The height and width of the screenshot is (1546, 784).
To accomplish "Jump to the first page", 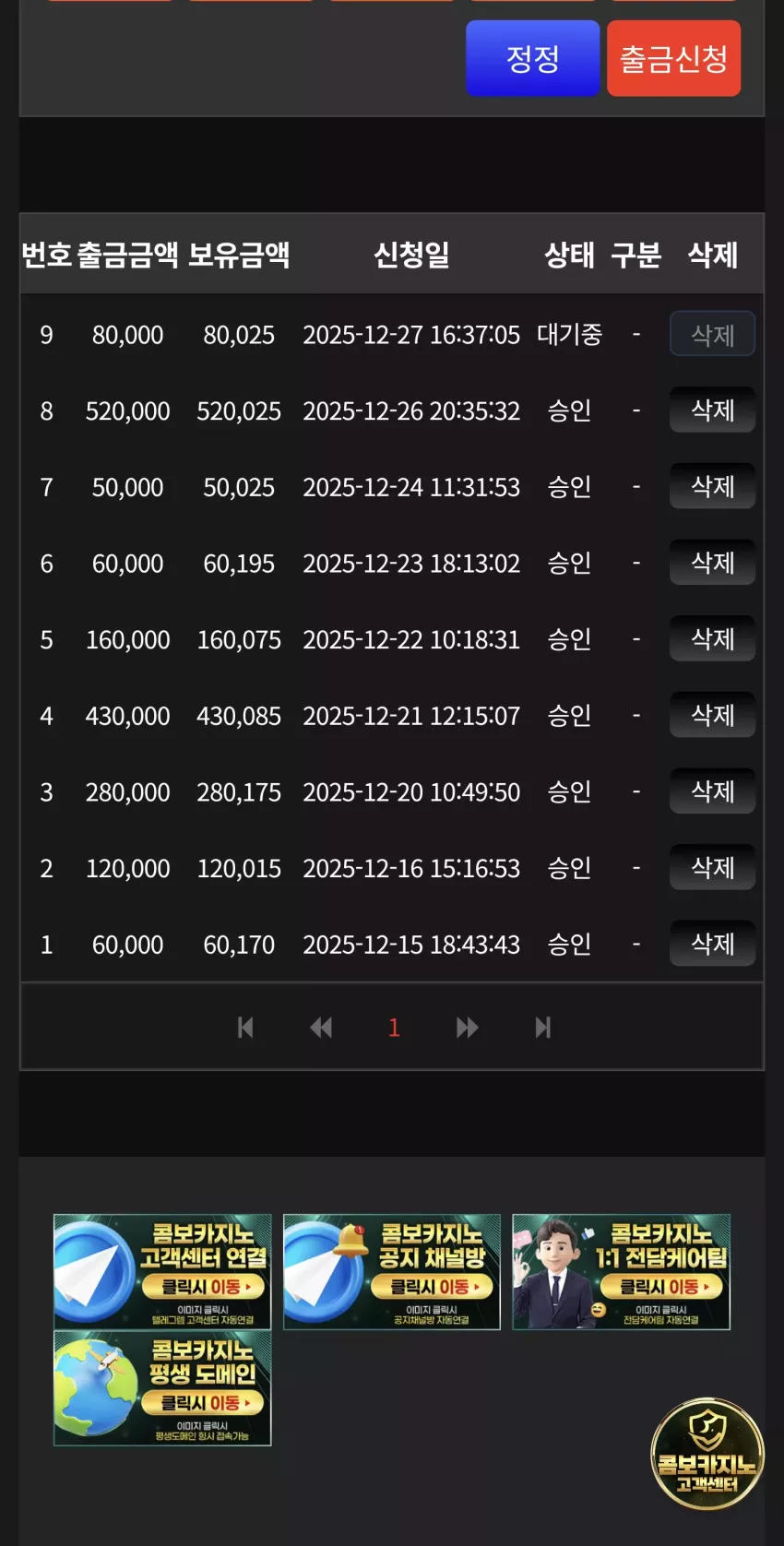I will pos(245,1028).
